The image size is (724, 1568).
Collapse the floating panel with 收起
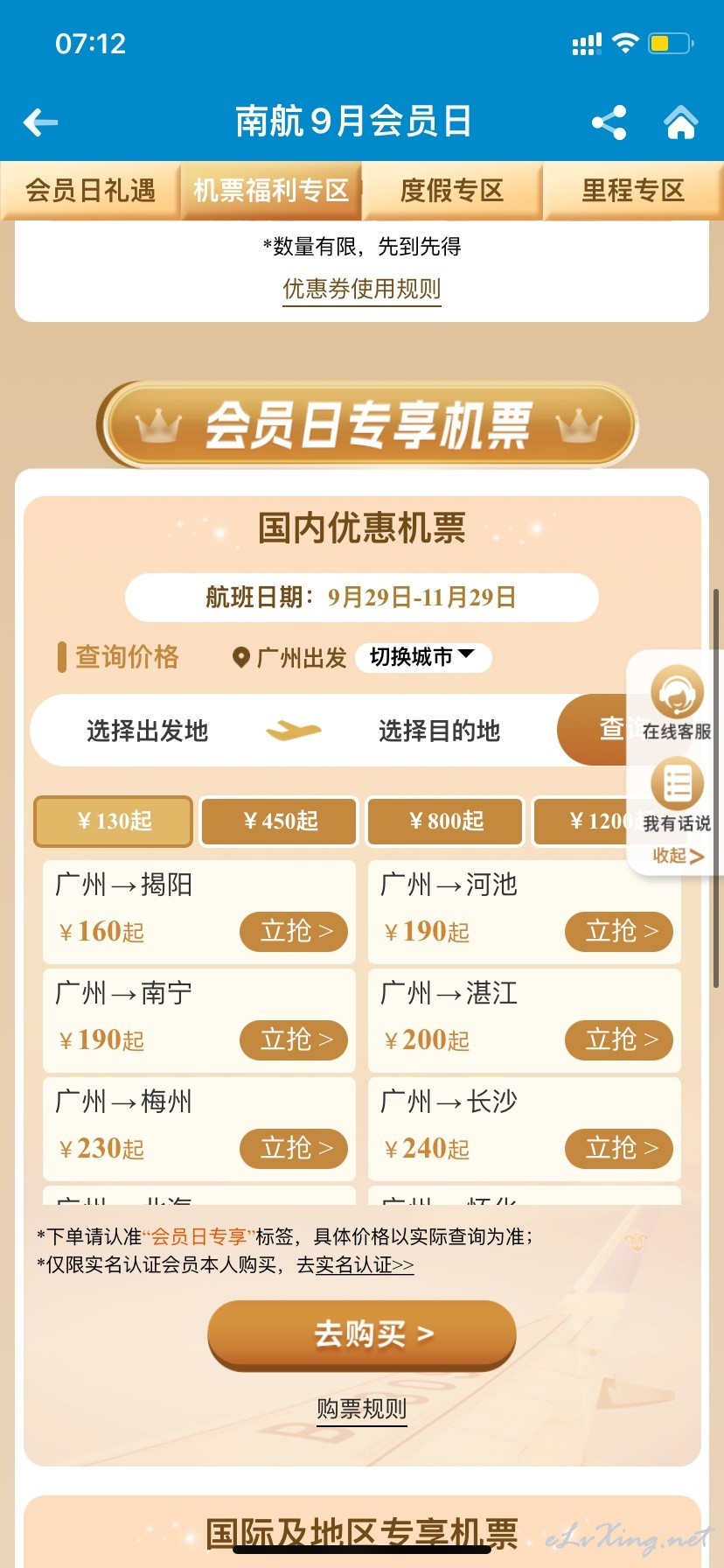(x=678, y=856)
